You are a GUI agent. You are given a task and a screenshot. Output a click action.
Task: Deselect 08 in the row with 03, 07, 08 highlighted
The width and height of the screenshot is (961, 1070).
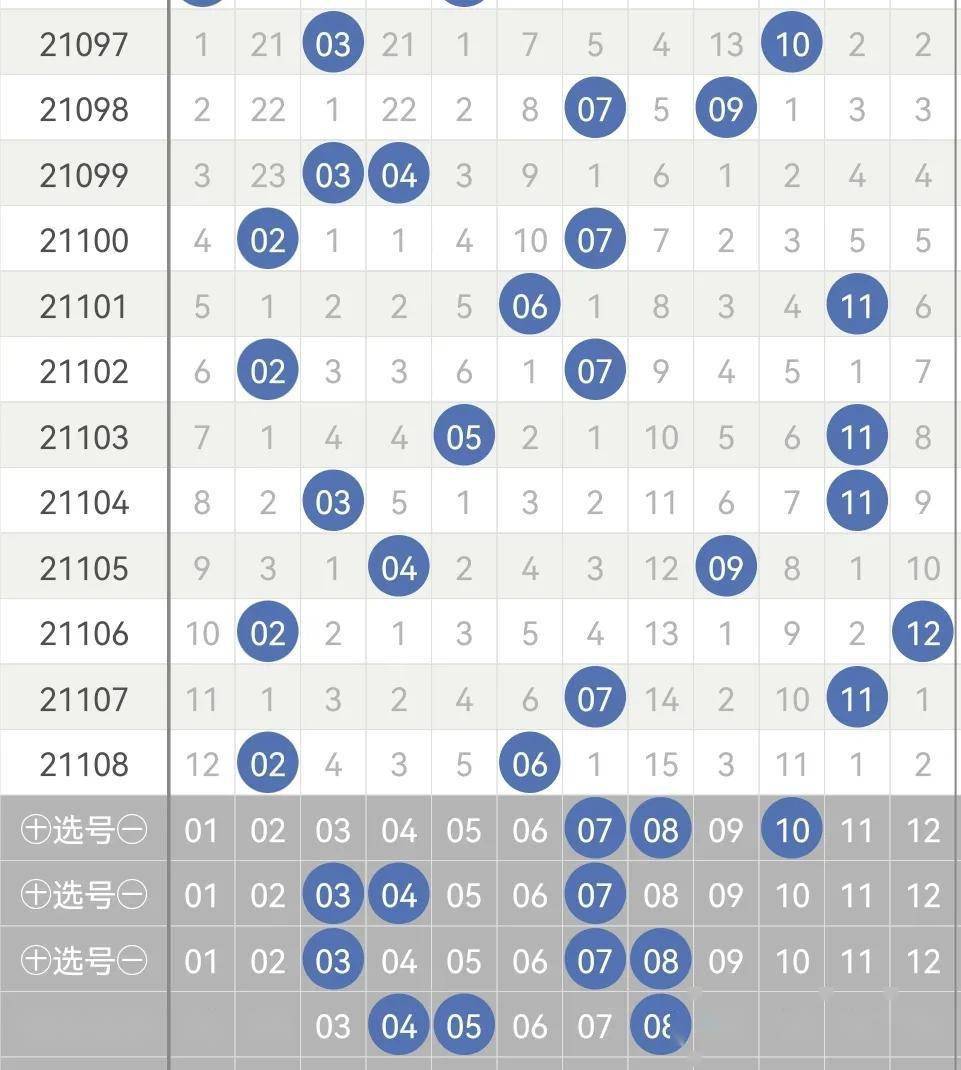click(660, 961)
